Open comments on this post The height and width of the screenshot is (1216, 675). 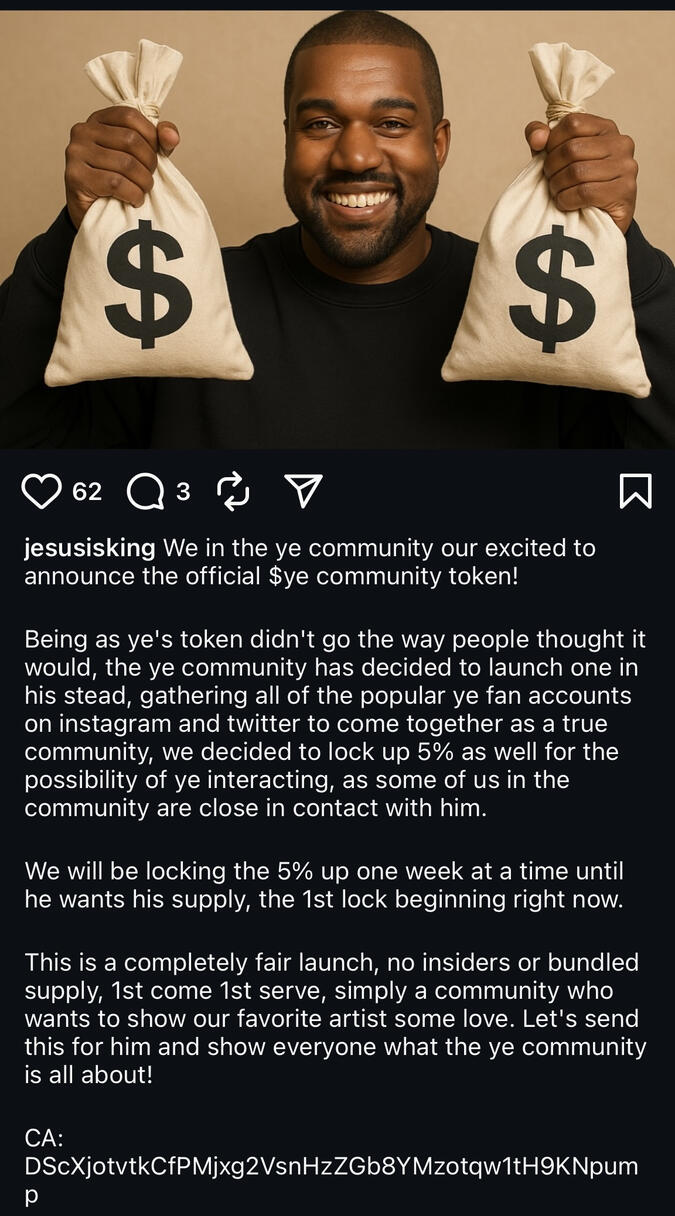tap(146, 491)
